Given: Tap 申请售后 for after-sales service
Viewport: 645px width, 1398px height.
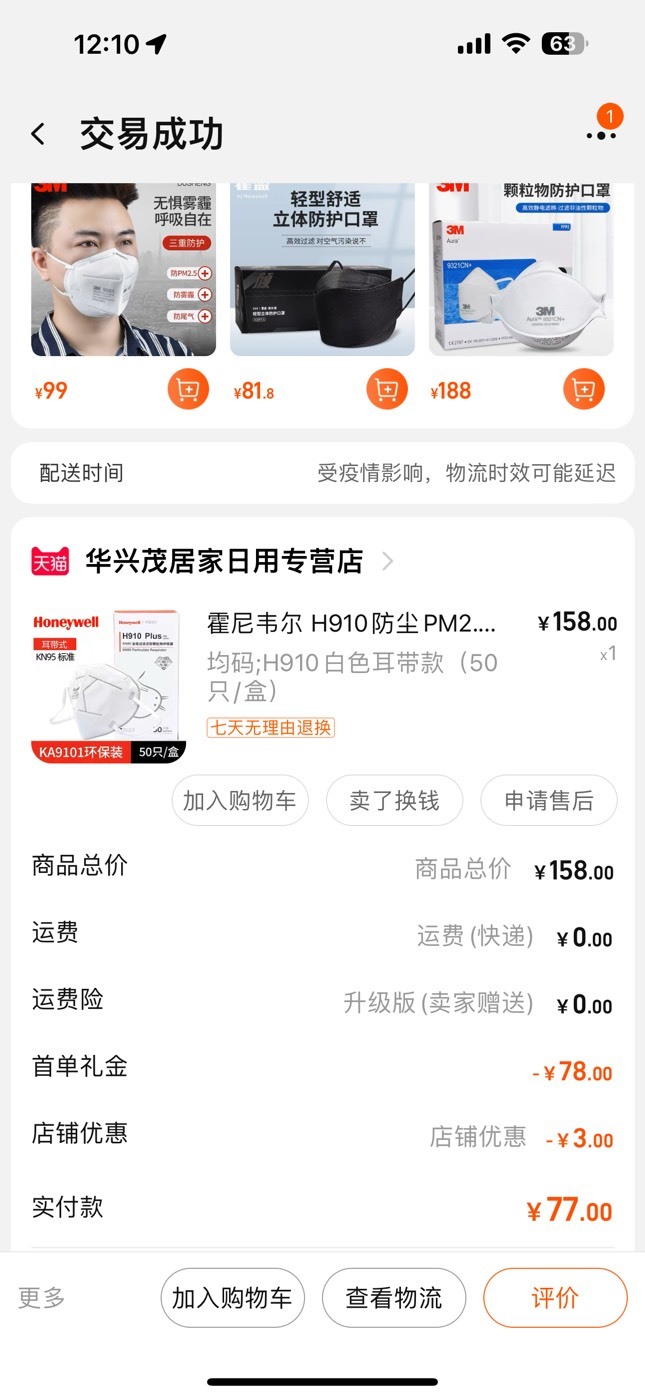Looking at the screenshot, I should pos(549,800).
